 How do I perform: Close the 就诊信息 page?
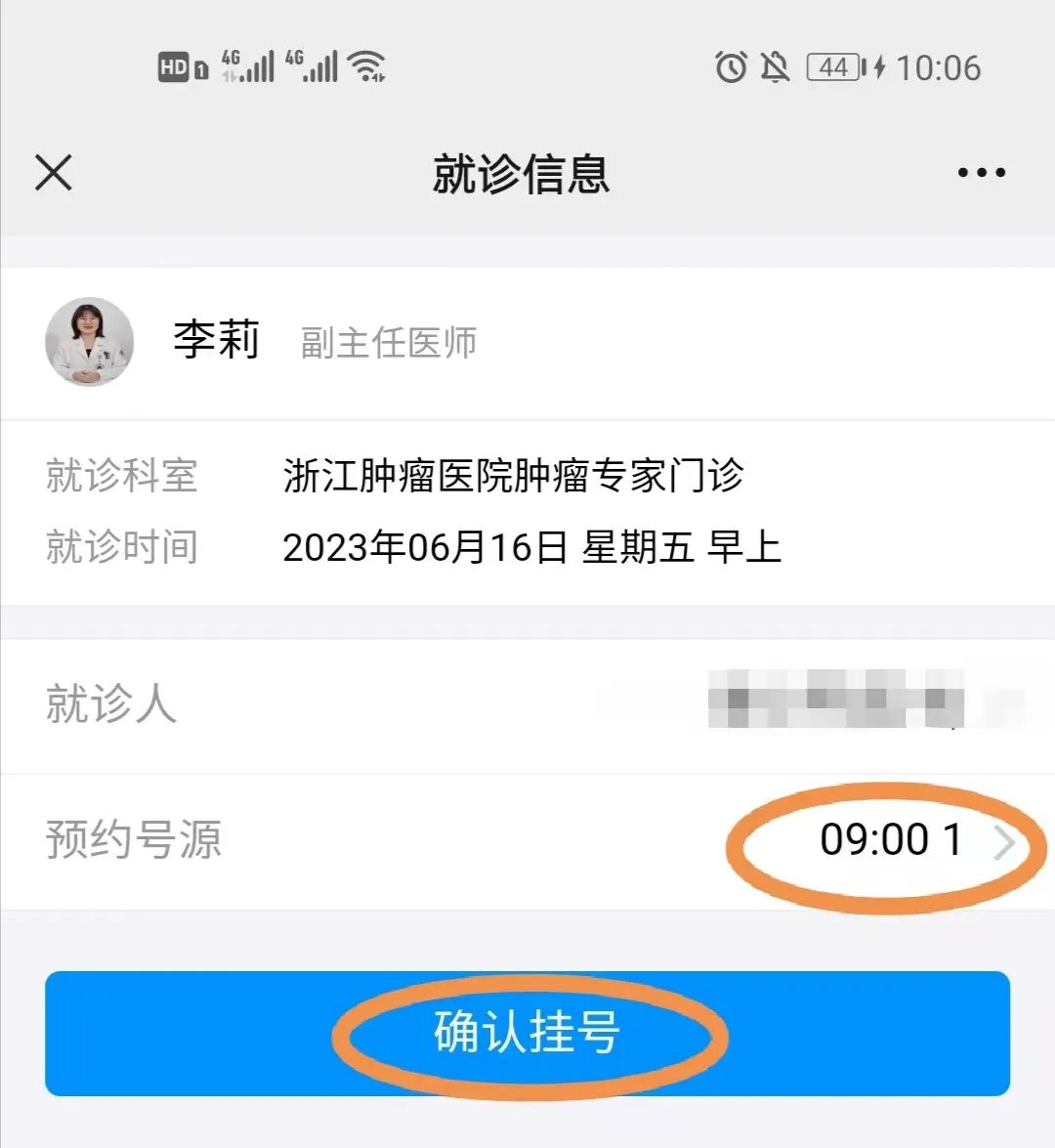(x=54, y=174)
